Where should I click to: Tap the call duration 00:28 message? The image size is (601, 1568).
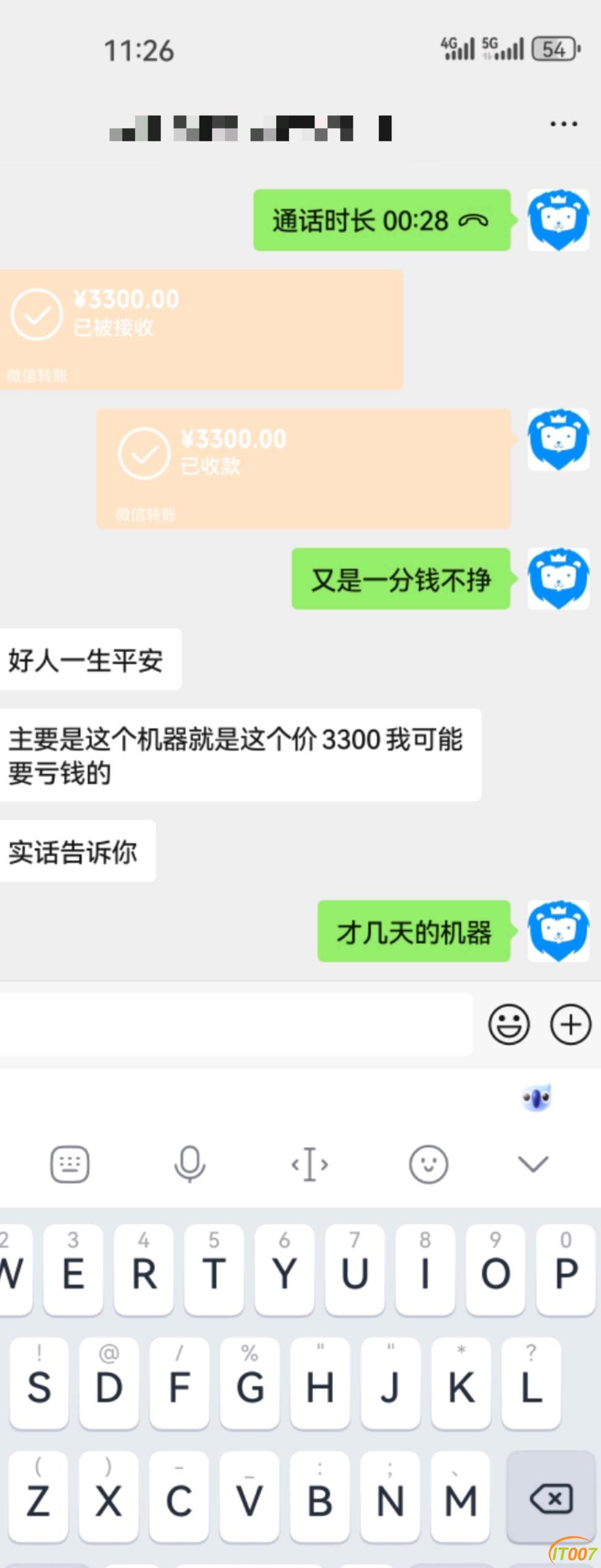pos(381,221)
